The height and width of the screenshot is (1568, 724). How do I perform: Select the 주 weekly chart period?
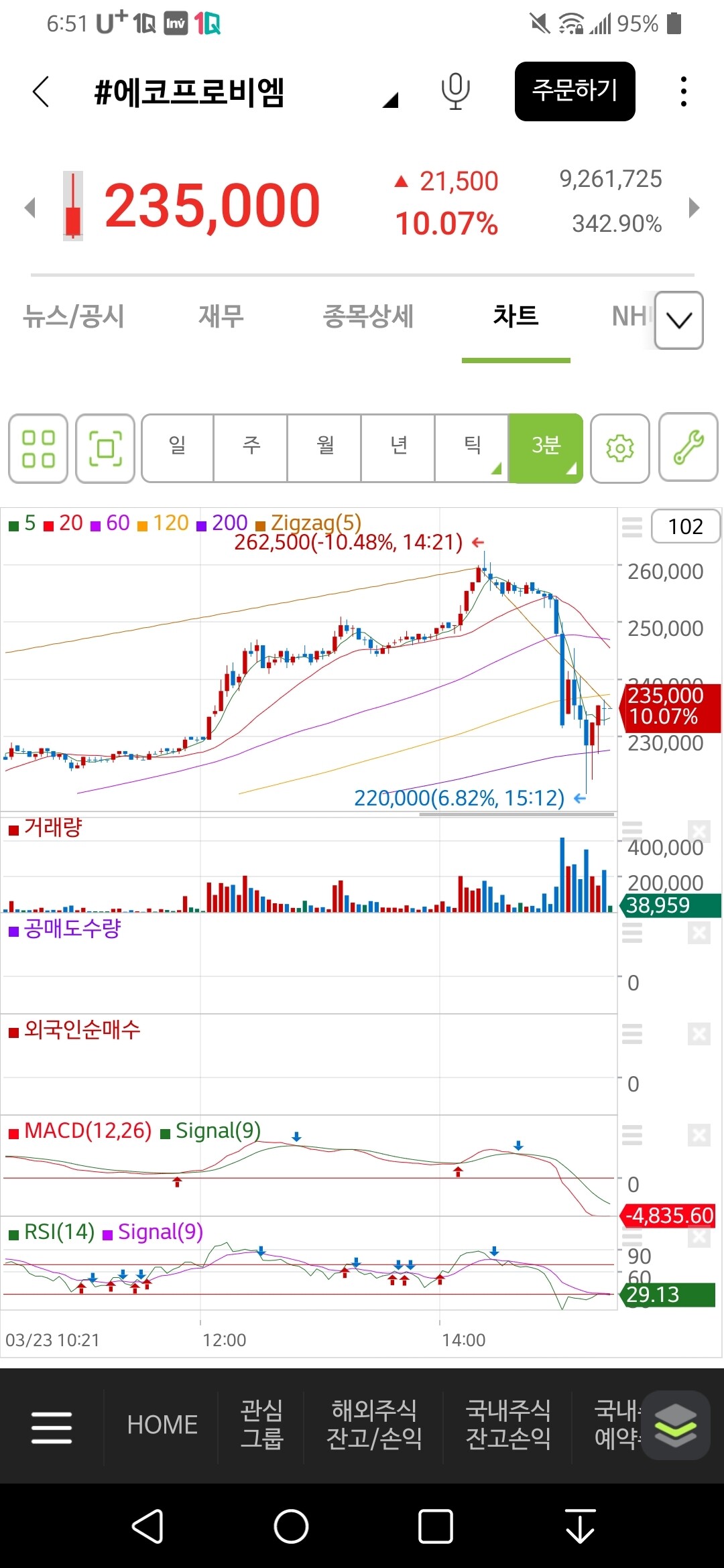pos(251,446)
